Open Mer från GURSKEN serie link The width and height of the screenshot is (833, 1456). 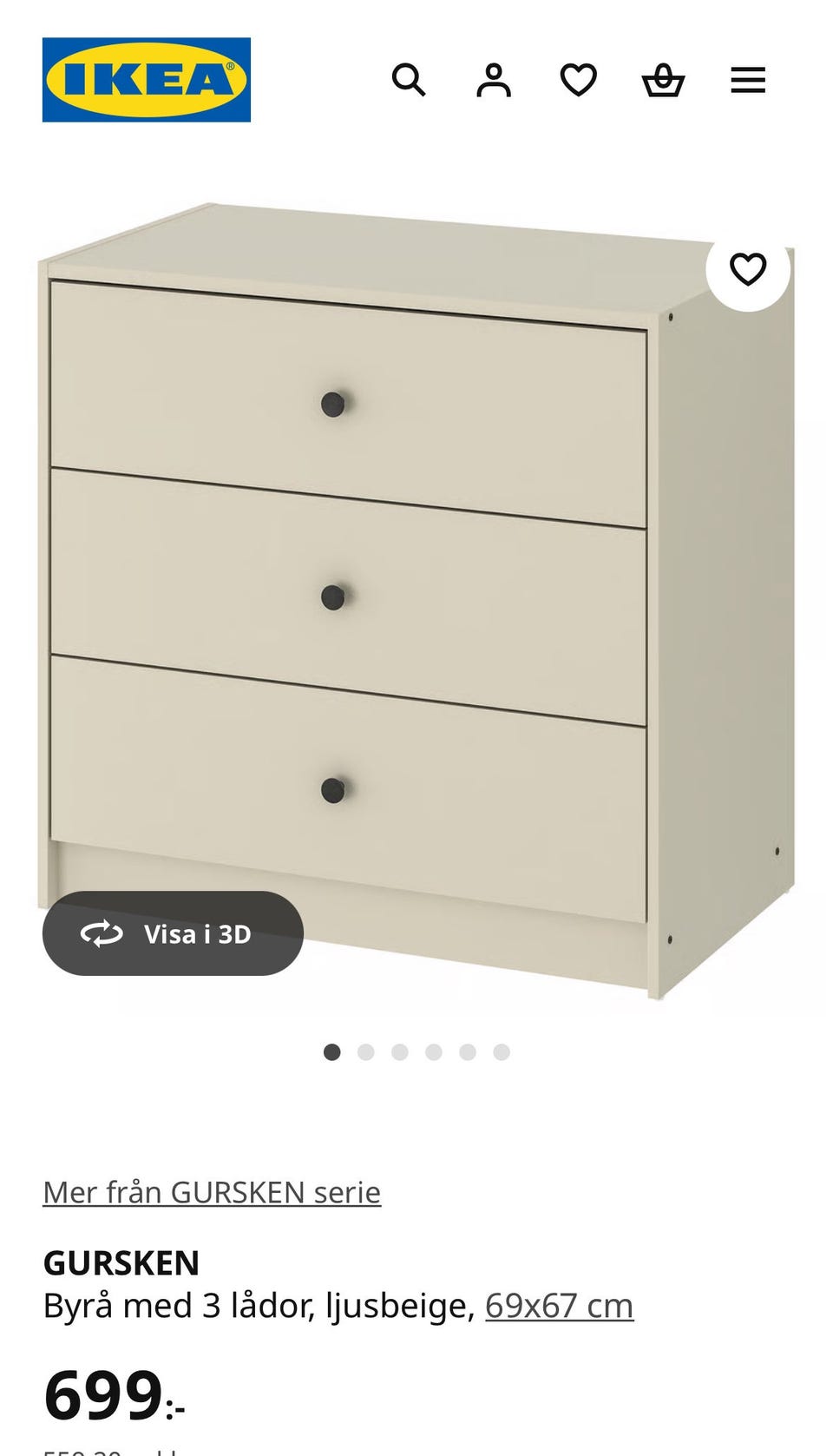click(212, 1192)
